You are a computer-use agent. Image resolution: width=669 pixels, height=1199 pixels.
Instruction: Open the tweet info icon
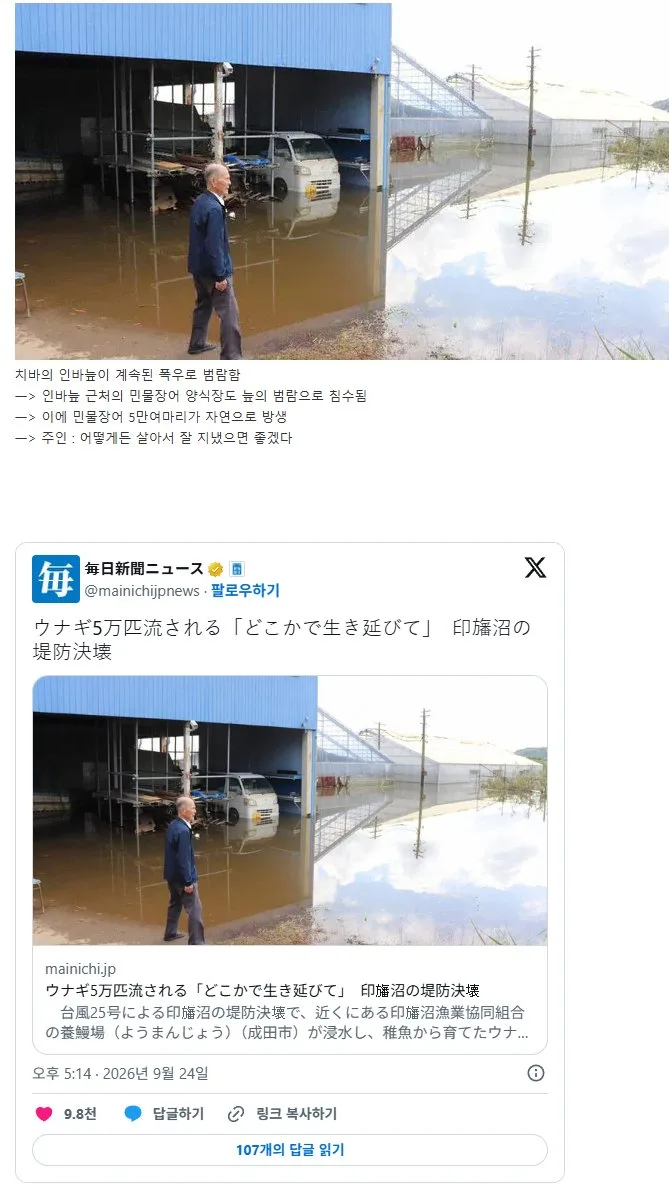click(536, 1073)
